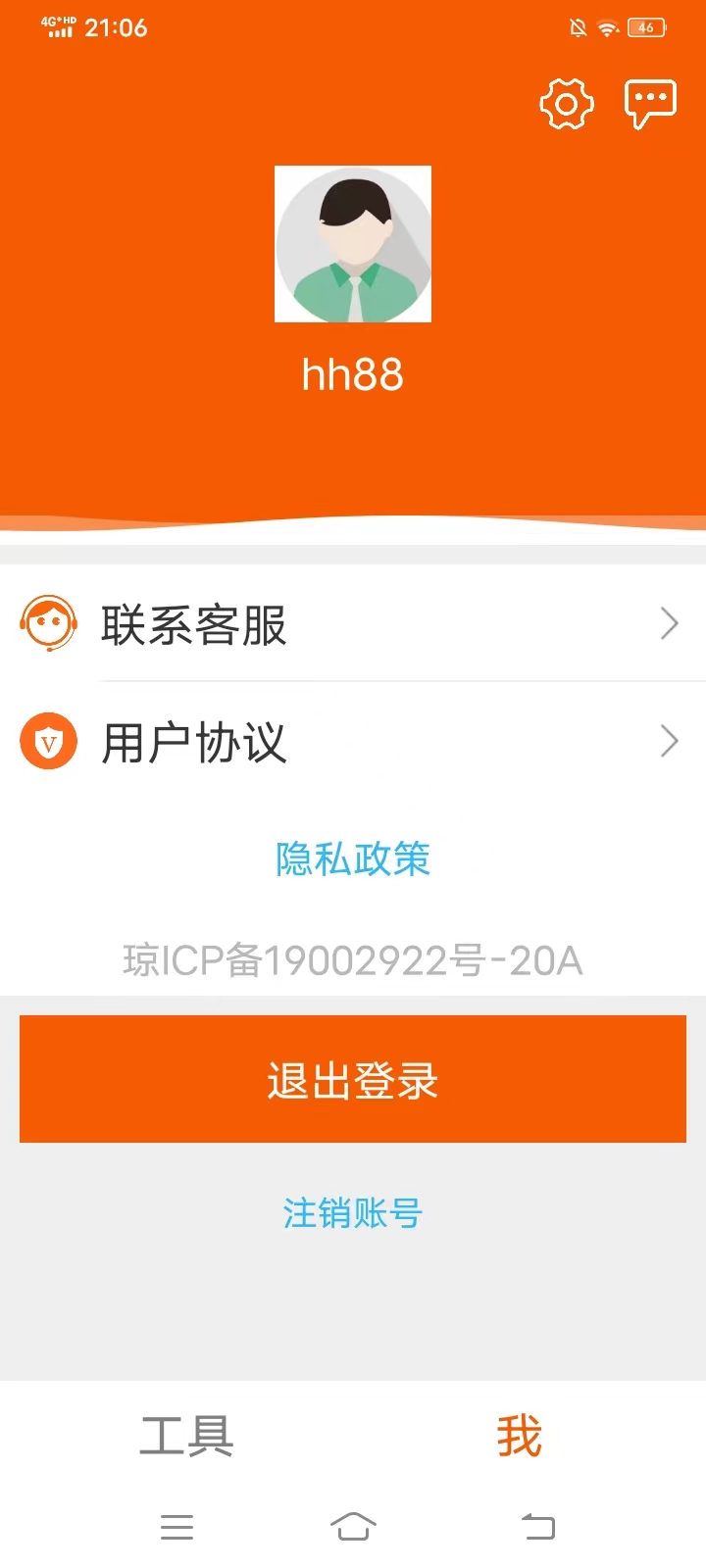
Task: View the 隐私政策 privacy policy link
Action: (x=353, y=859)
